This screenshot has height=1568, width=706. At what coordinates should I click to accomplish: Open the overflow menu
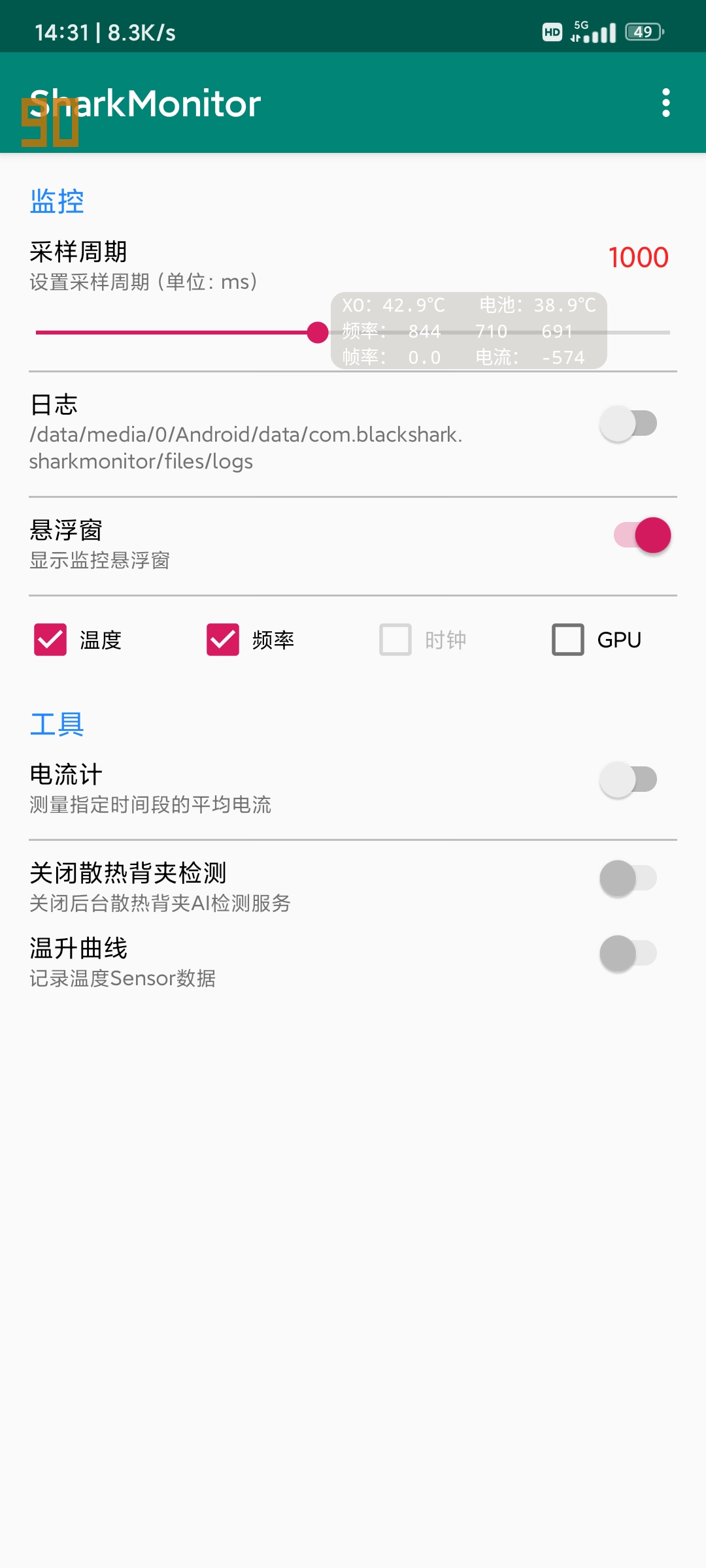point(665,103)
